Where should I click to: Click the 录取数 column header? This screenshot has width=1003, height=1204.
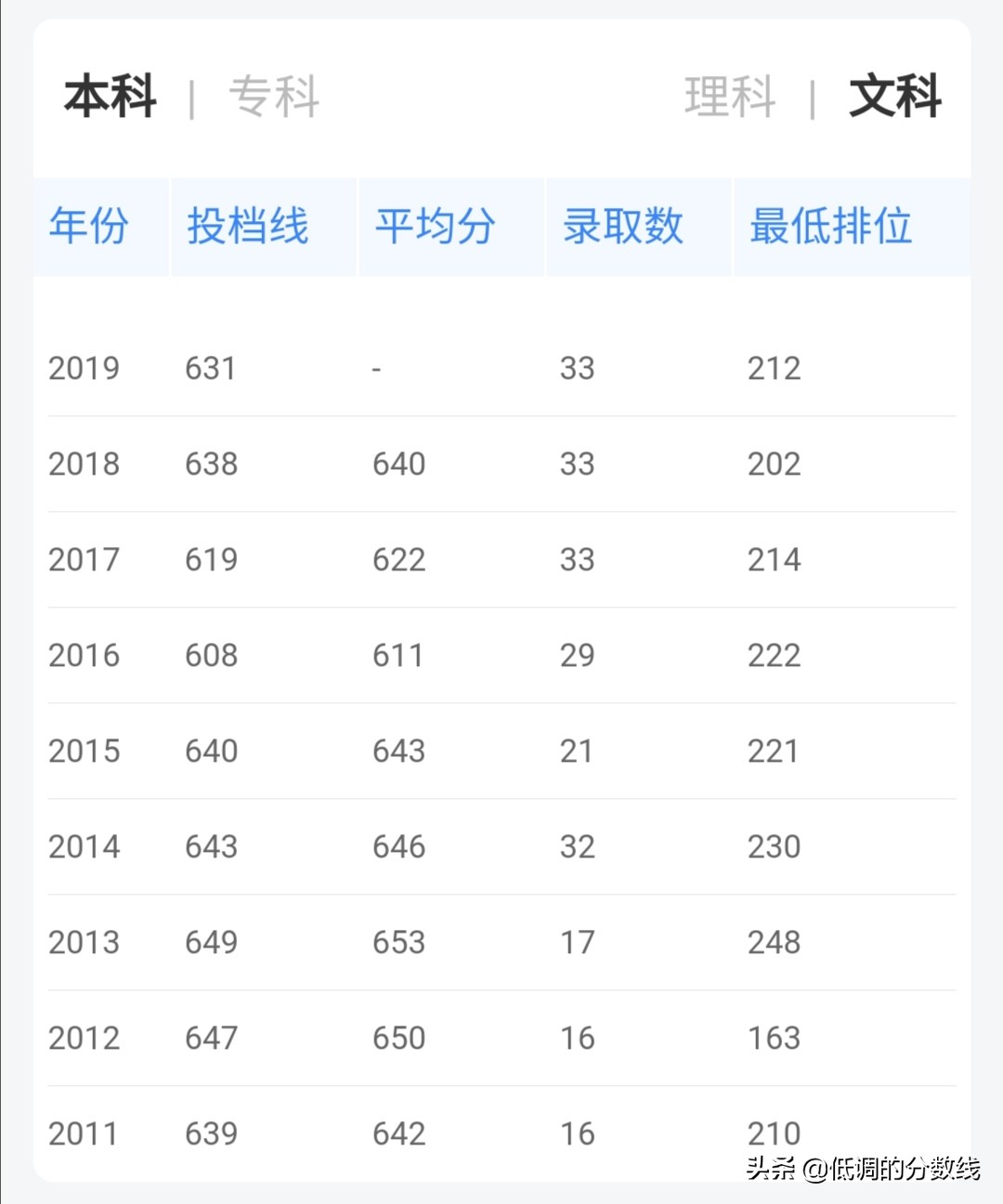tap(623, 226)
